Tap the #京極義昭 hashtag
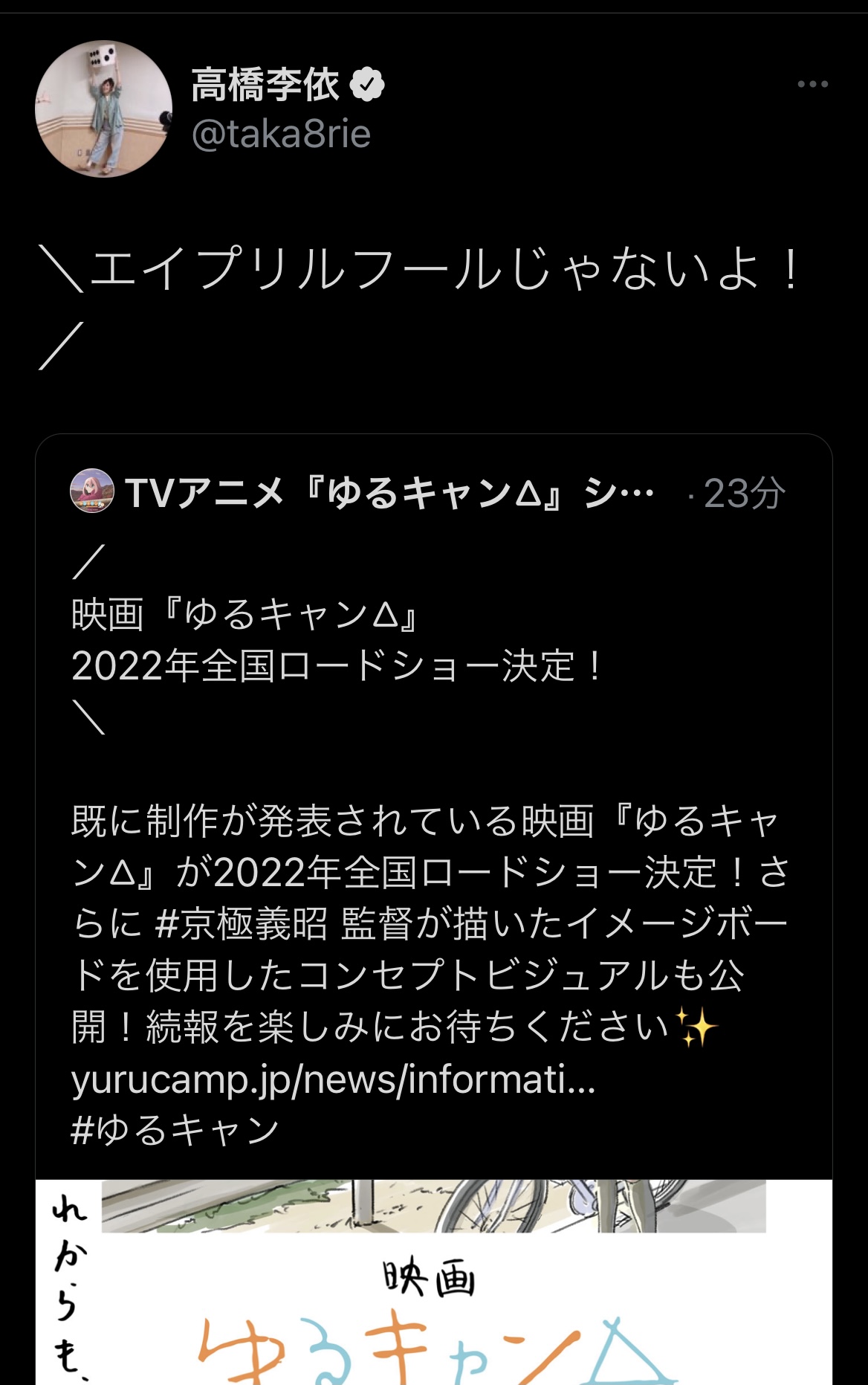Image resolution: width=868 pixels, height=1385 pixels. tap(241, 924)
